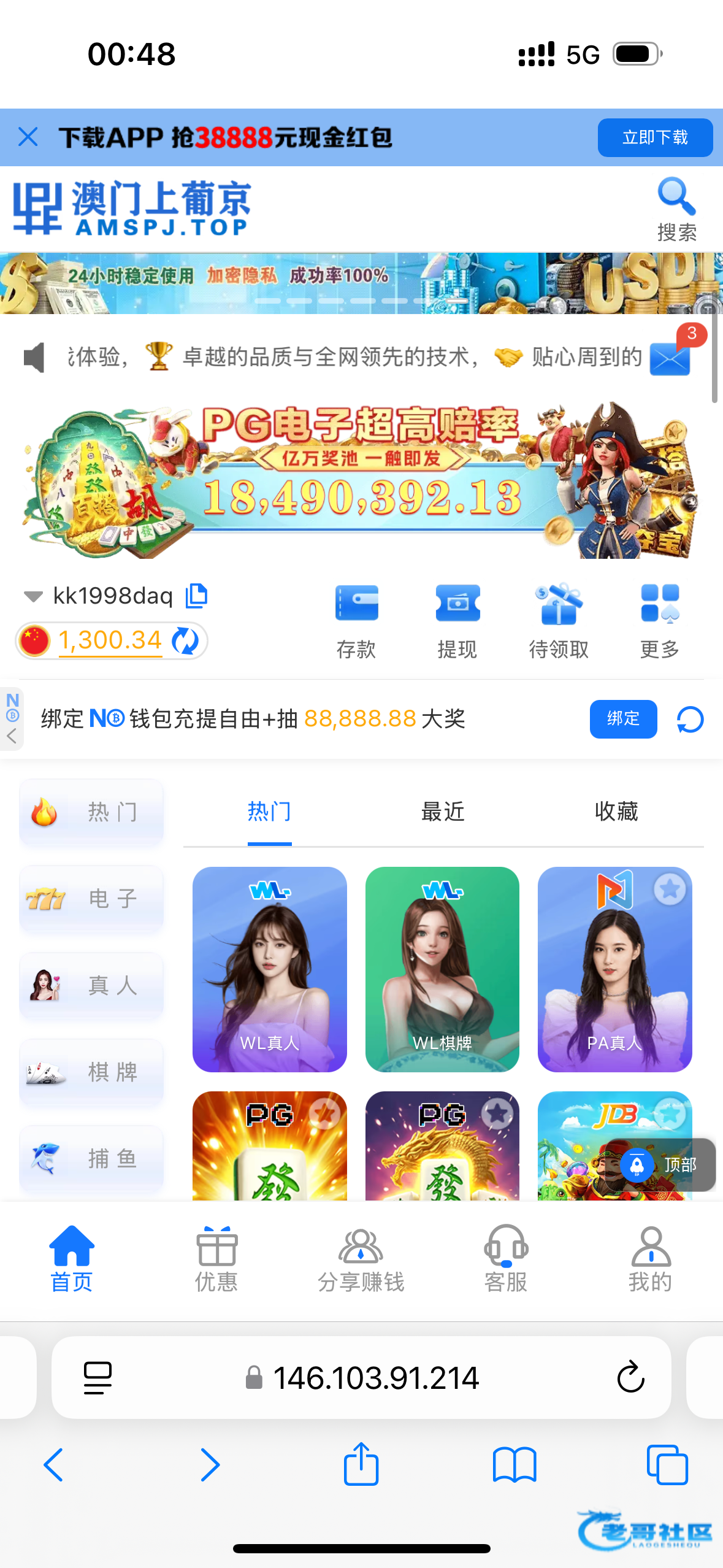Viewport: 723px width, 1568px height.
Task: Open 提现 withdrawal
Action: 457,621
